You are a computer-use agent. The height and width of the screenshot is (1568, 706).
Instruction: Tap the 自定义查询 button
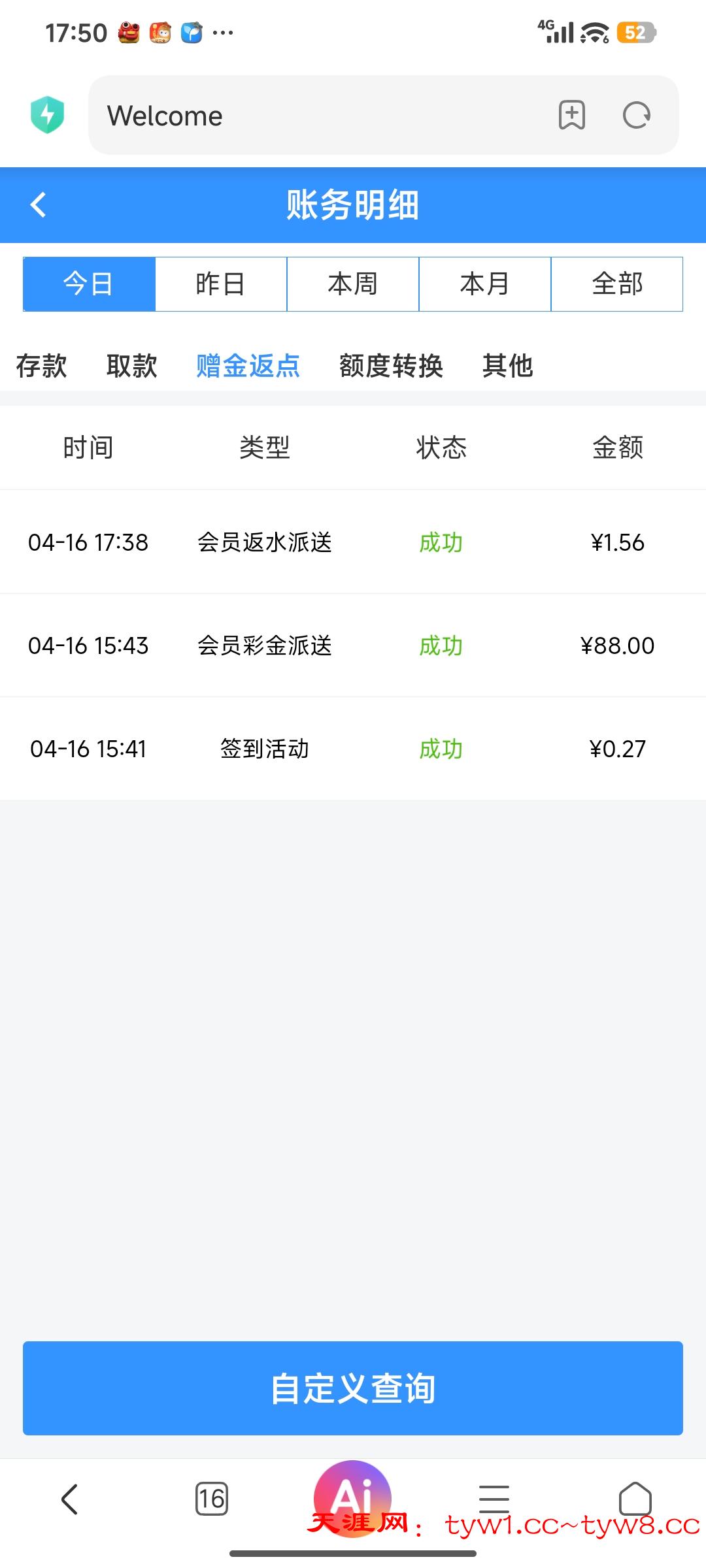tap(353, 1388)
